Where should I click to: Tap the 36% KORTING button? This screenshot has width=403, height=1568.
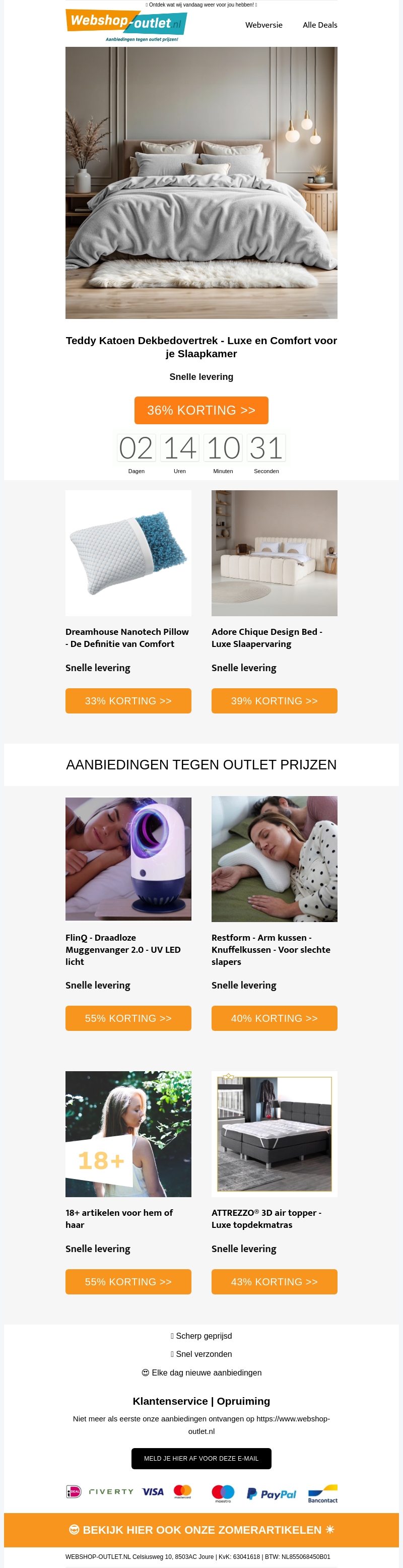click(201, 410)
